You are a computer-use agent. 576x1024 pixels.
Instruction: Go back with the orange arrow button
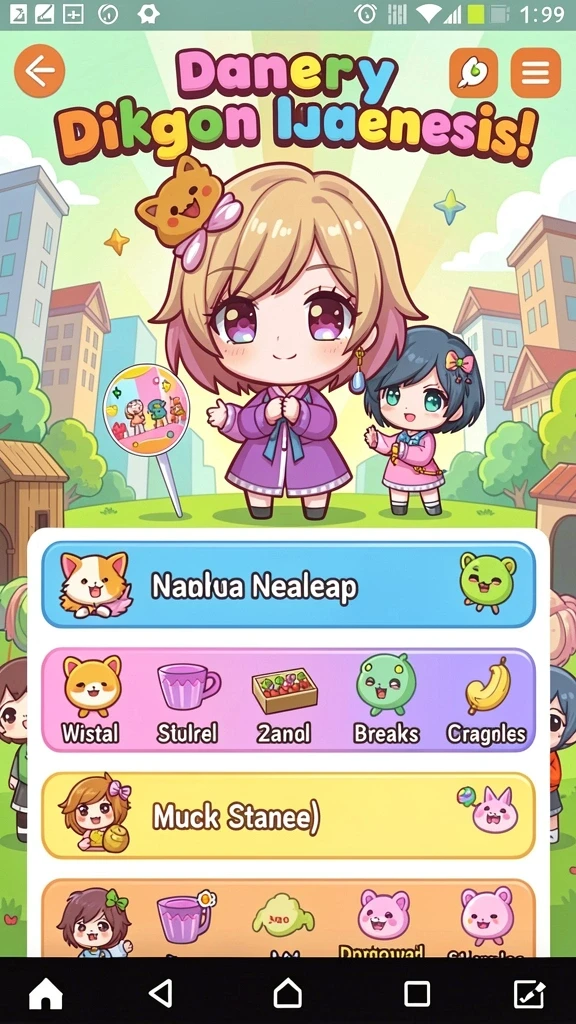(x=40, y=71)
